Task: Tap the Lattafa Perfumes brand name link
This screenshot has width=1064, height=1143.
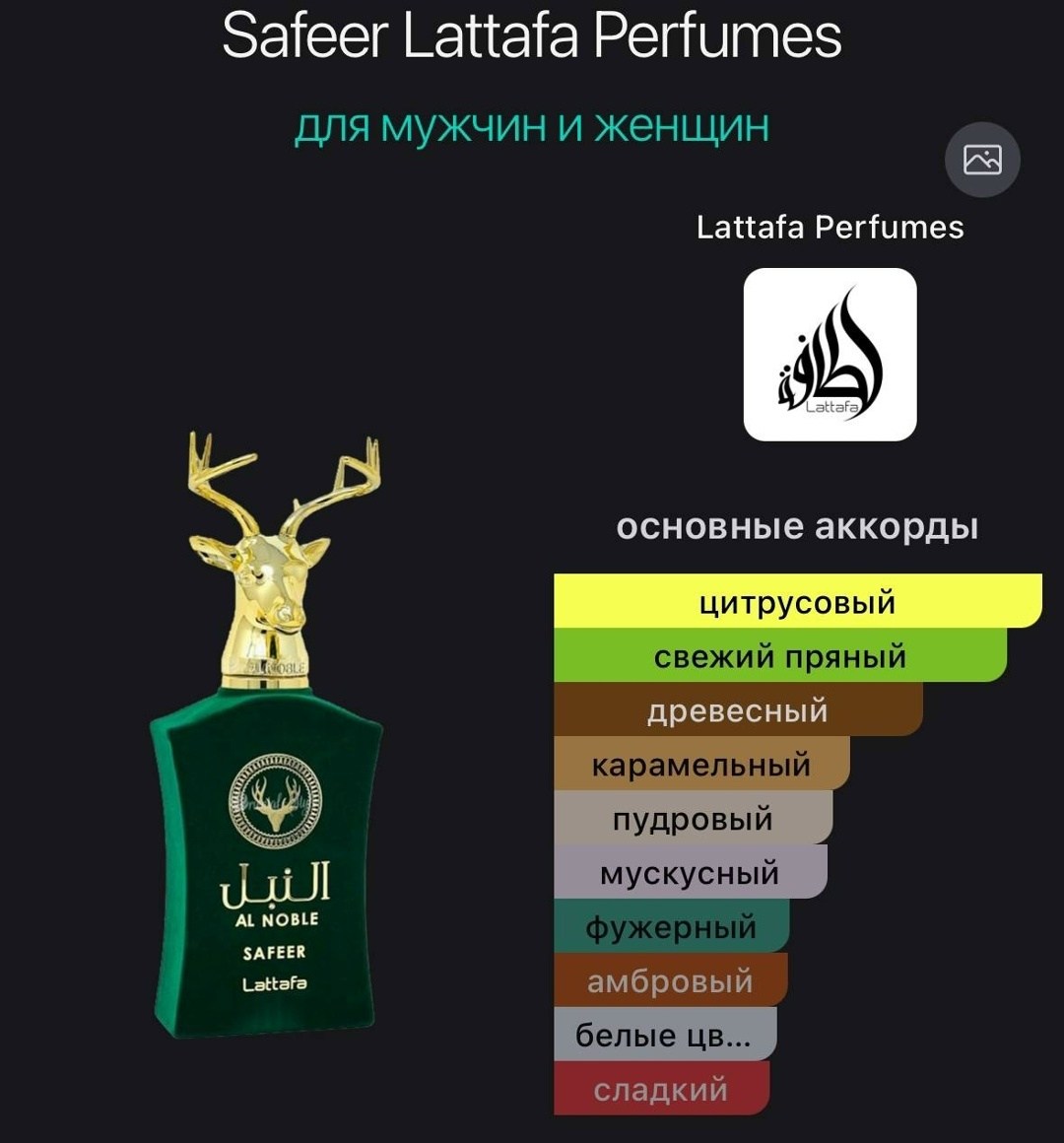Action: [x=831, y=227]
